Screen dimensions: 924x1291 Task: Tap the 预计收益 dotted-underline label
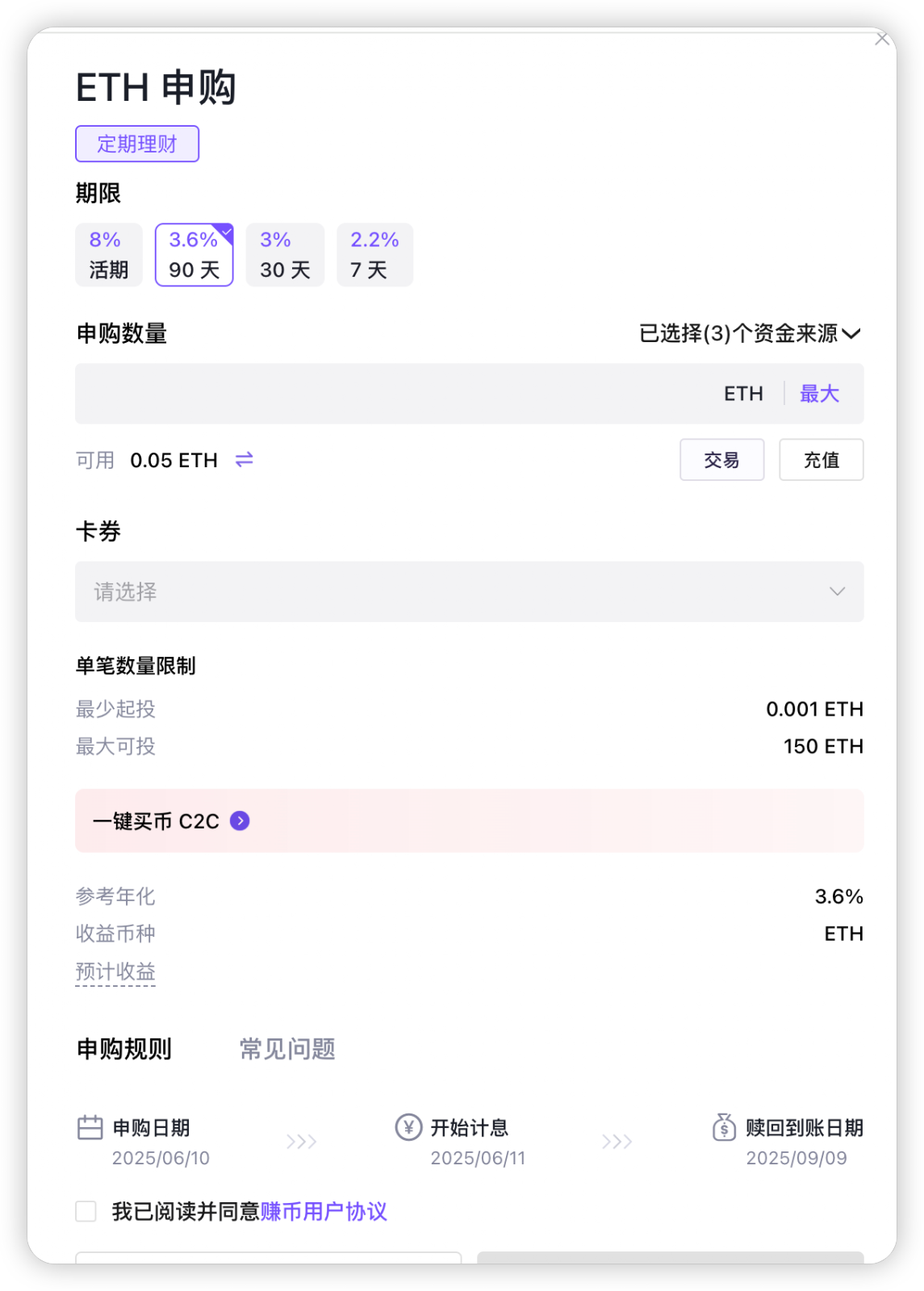pos(115,971)
